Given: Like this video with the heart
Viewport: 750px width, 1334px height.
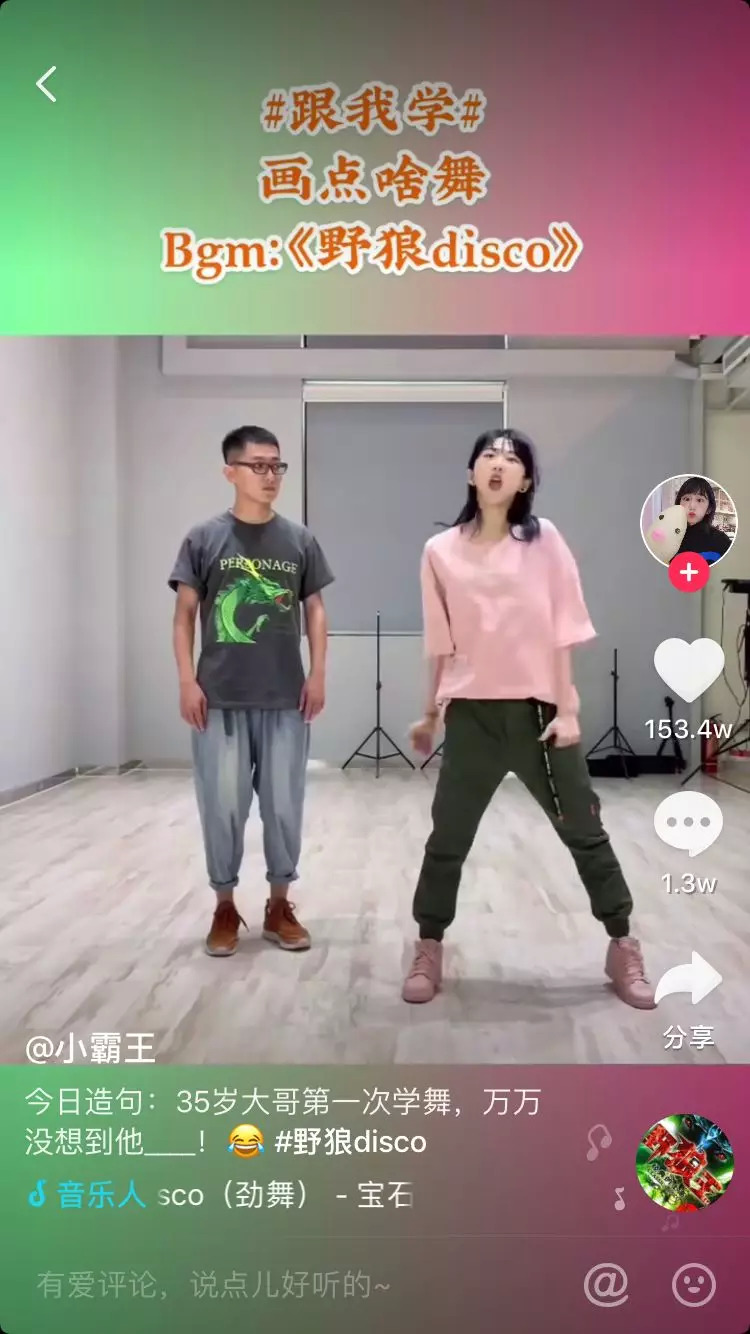Looking at the screenshot, I should pyautogui.click(x=688, y=670).
